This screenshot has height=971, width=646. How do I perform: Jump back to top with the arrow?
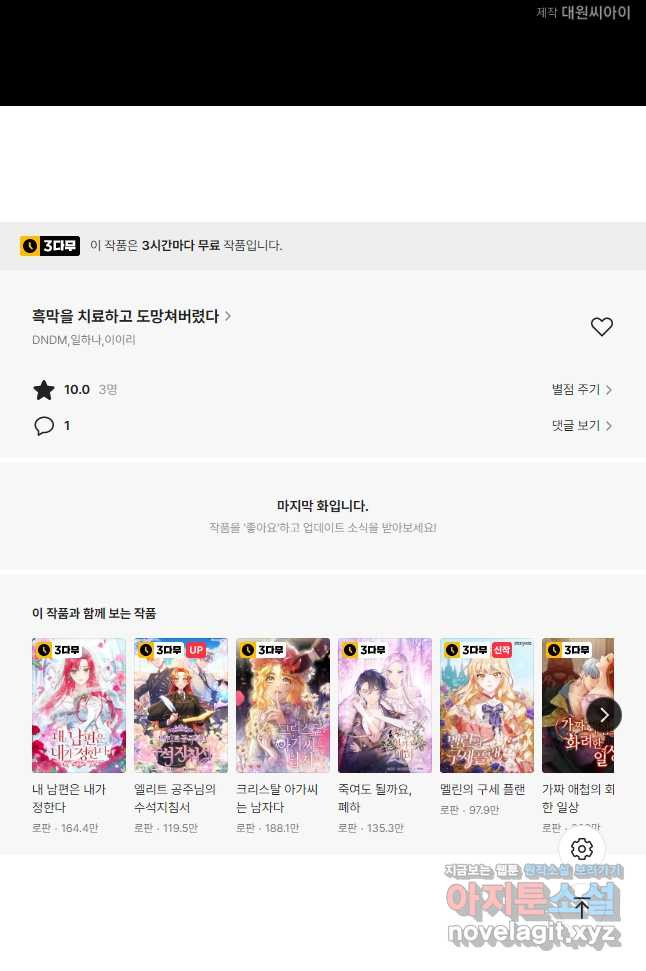coord(582,907)
